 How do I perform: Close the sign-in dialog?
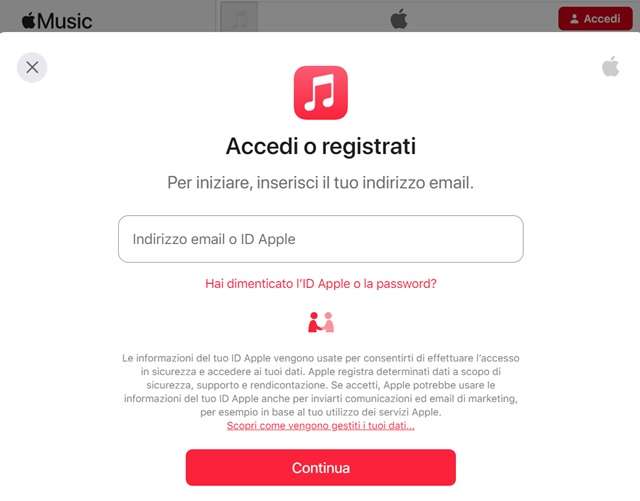click(x=32, y=67)
